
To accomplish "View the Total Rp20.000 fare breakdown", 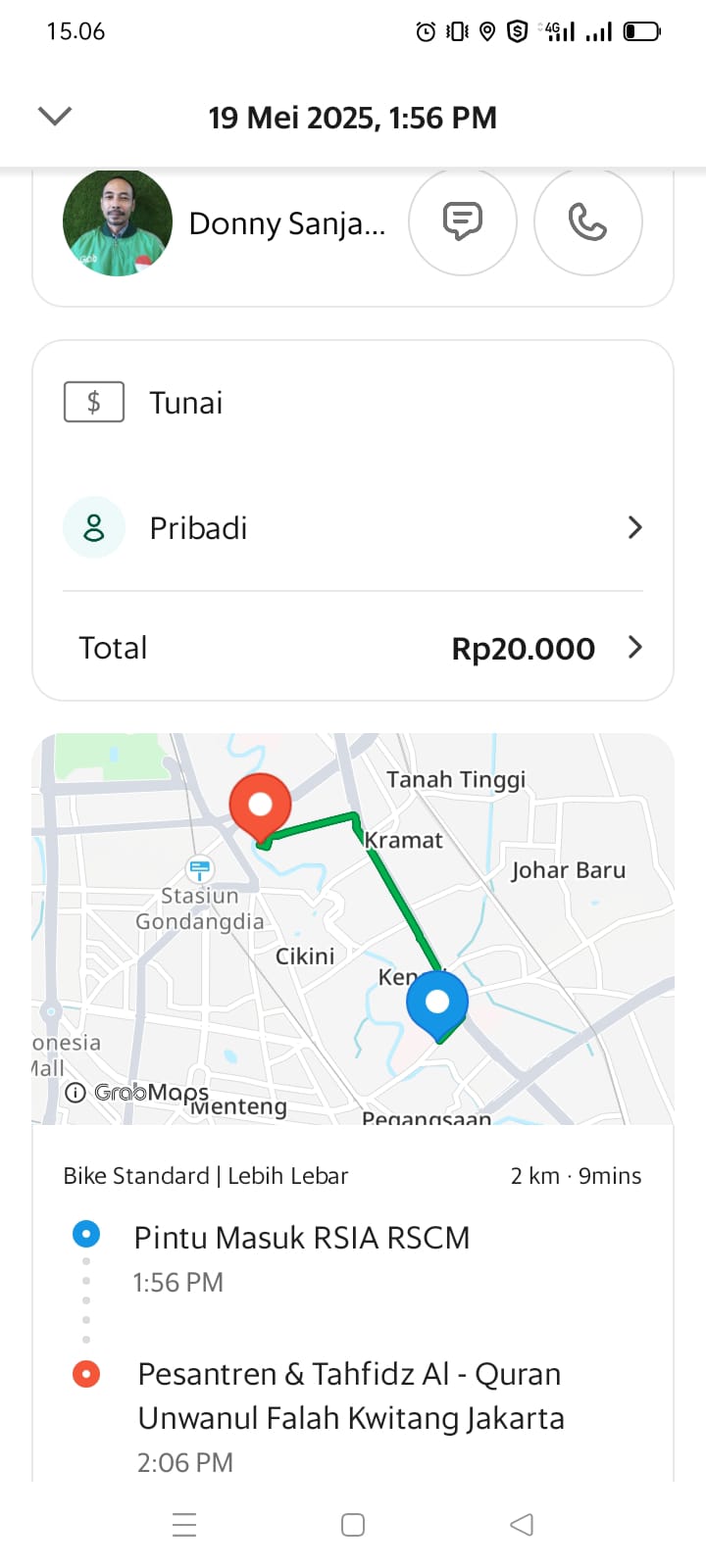I will click(353, 648).
